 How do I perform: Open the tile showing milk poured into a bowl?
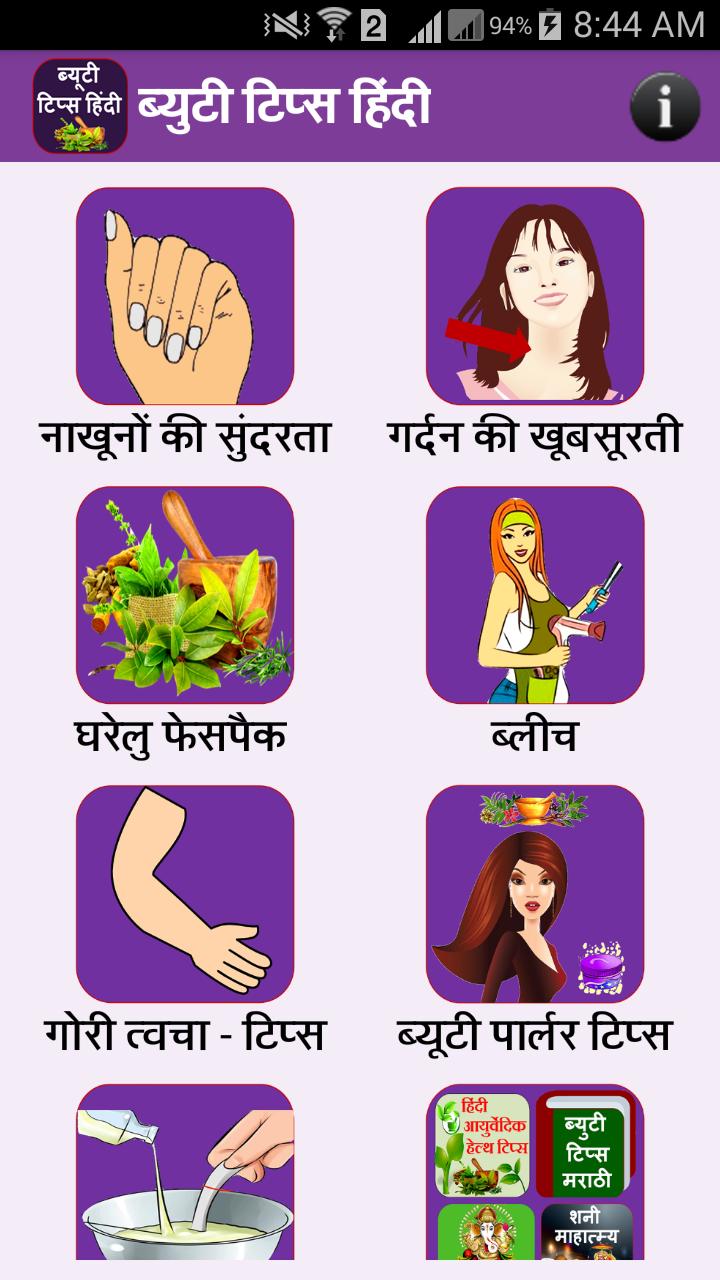click(x=185, y=1172)
